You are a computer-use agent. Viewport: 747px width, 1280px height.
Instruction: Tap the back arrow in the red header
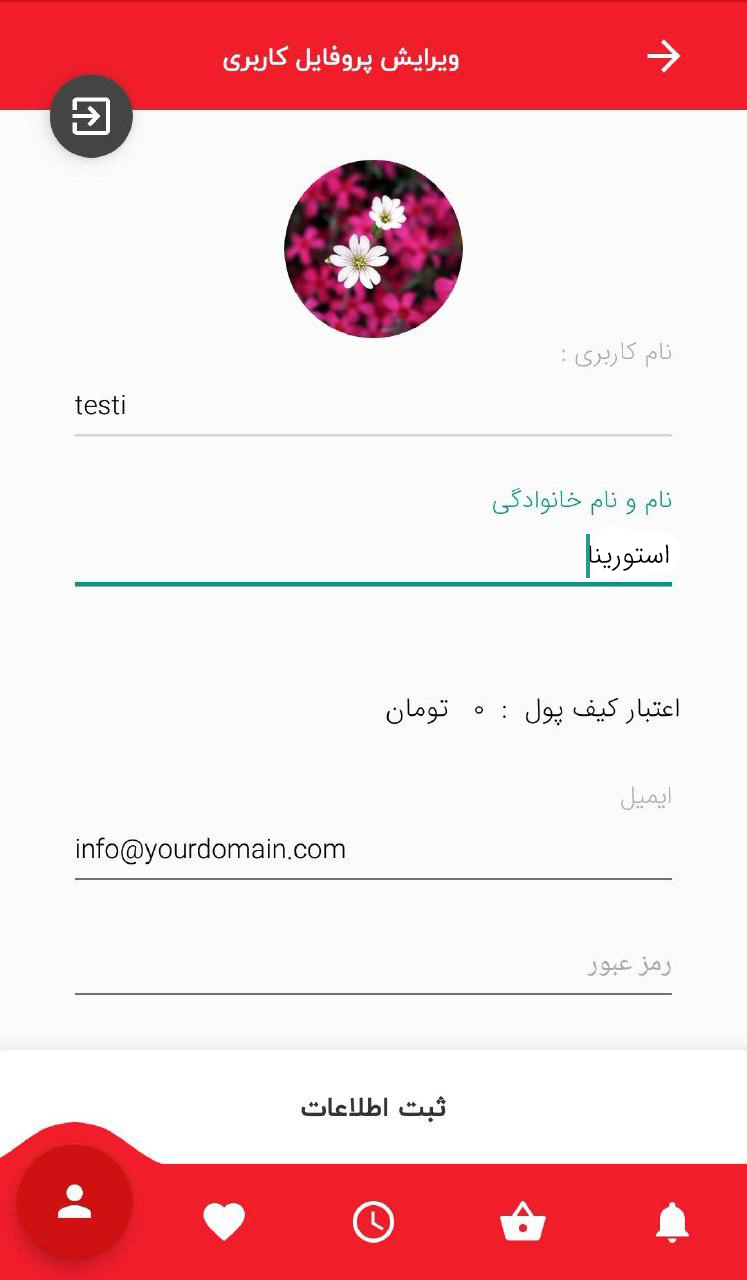tap(664, 57)
